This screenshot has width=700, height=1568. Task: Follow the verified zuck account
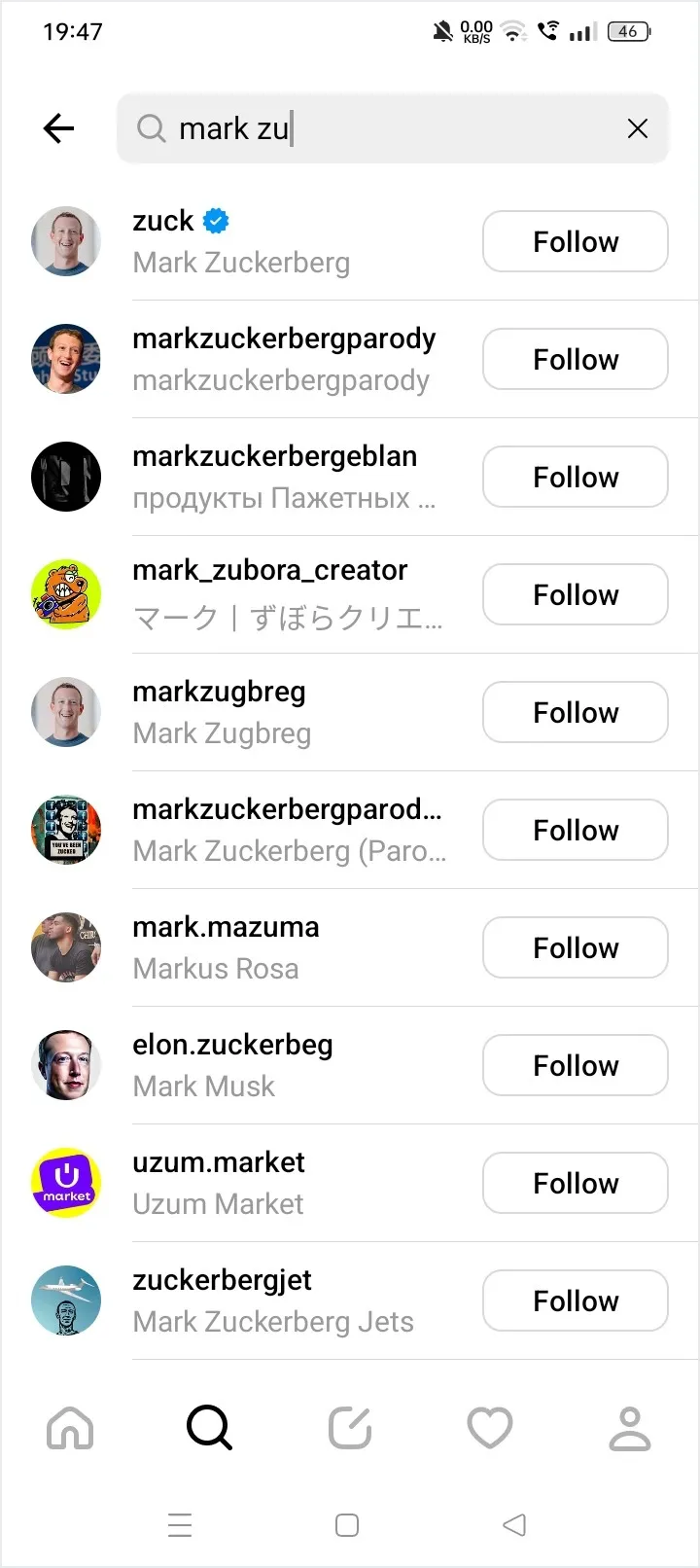(x=575, y=241)
